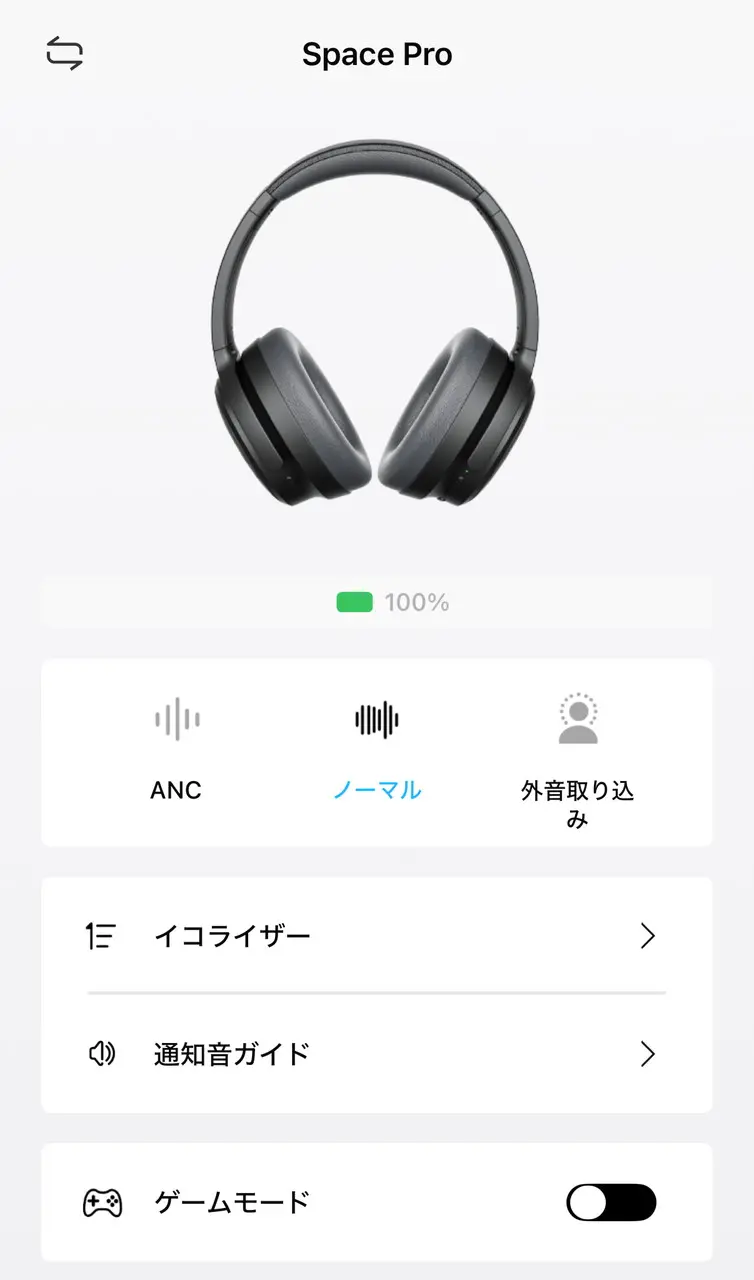754x1280 pixels.
Task: Click the speaker icon beside 通知音ガイド
Action: coord(99,1054)
